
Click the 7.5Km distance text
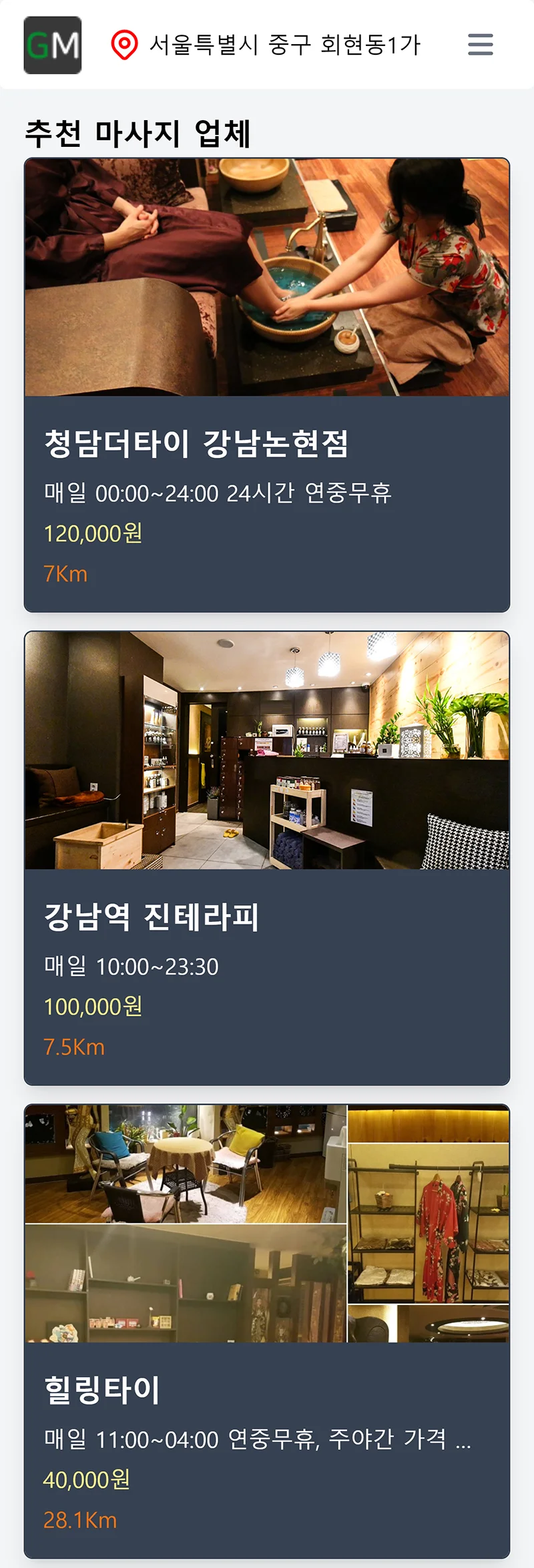(73, 1047)
